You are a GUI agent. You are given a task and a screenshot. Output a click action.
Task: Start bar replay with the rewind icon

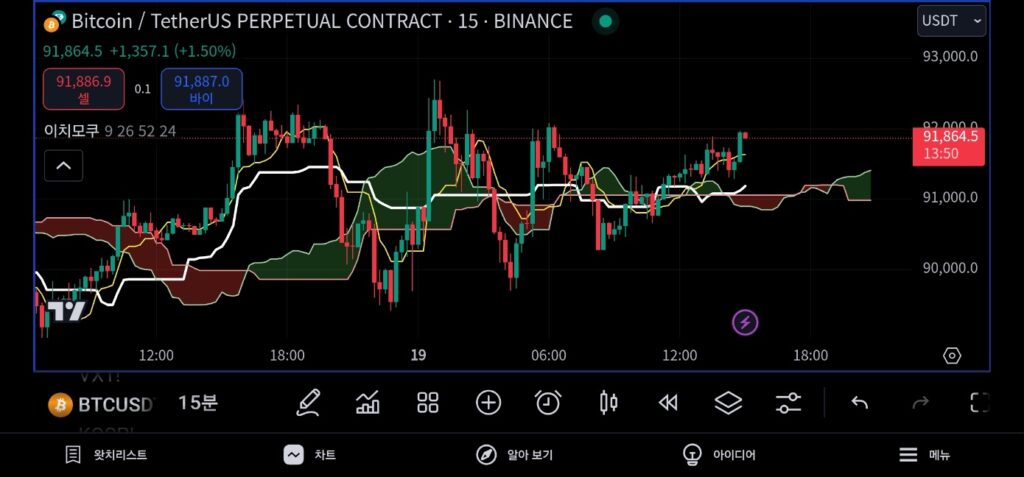coord(668,403)
